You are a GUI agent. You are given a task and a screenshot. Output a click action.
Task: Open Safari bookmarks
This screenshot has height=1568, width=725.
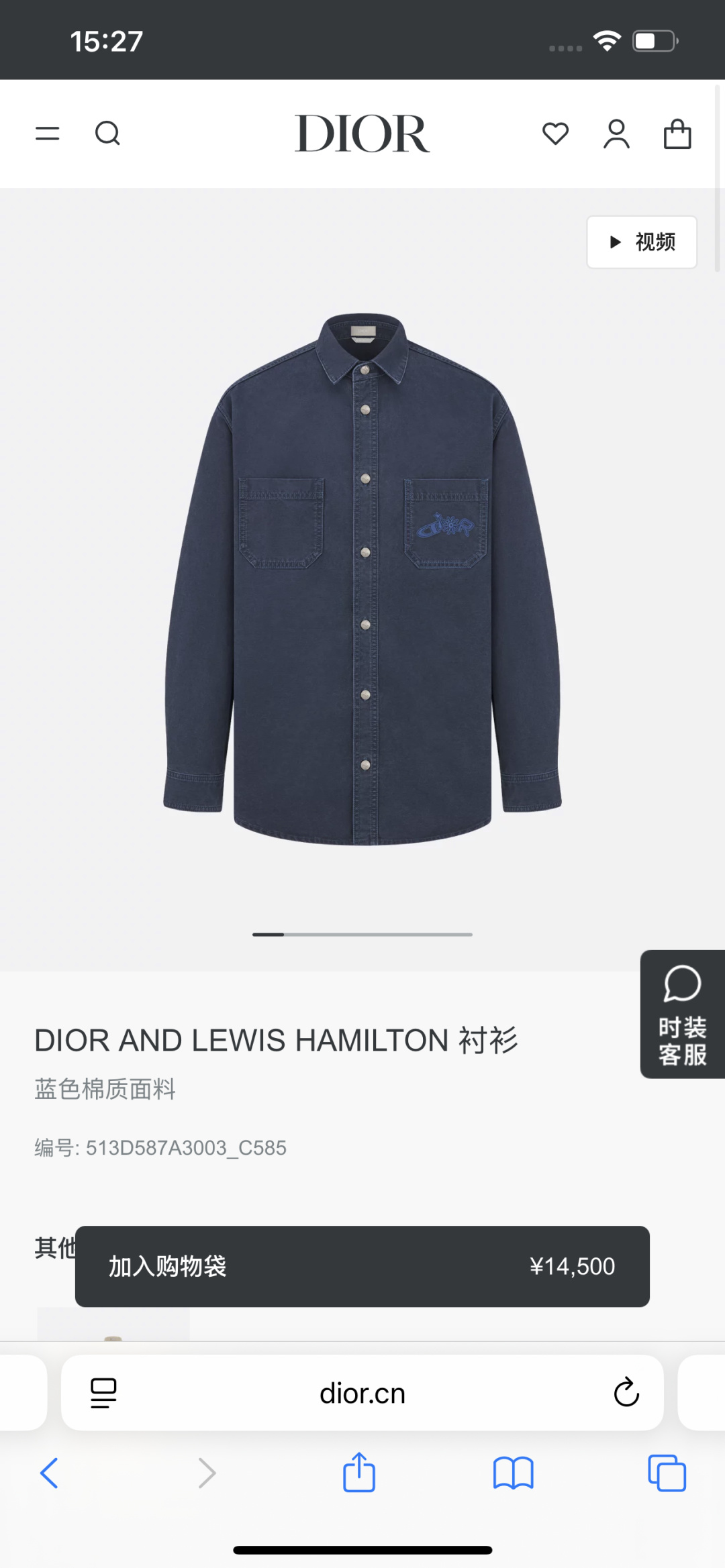tap(513, 1473)
